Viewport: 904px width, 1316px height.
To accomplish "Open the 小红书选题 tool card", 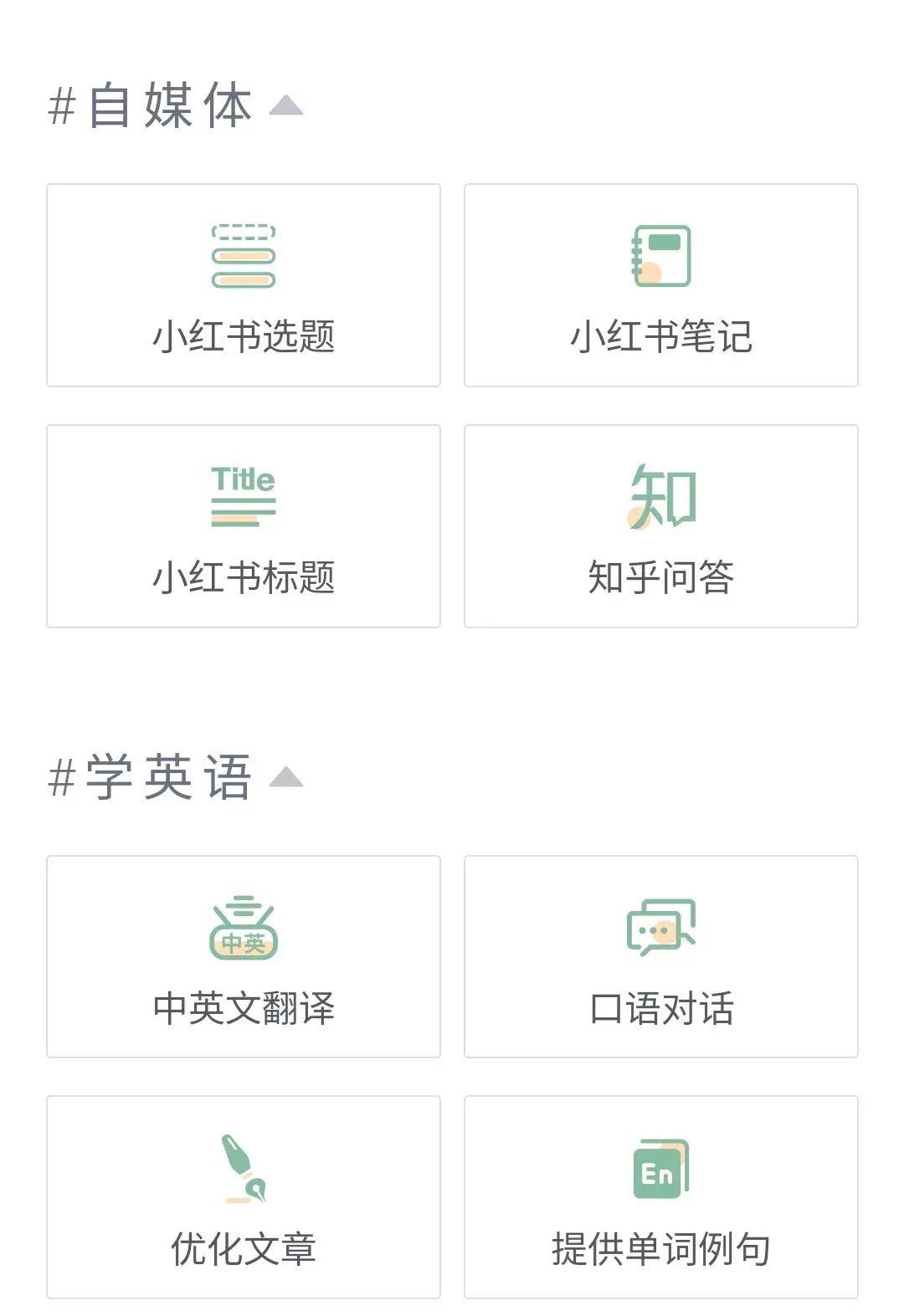I will click(x=243, y=284).
